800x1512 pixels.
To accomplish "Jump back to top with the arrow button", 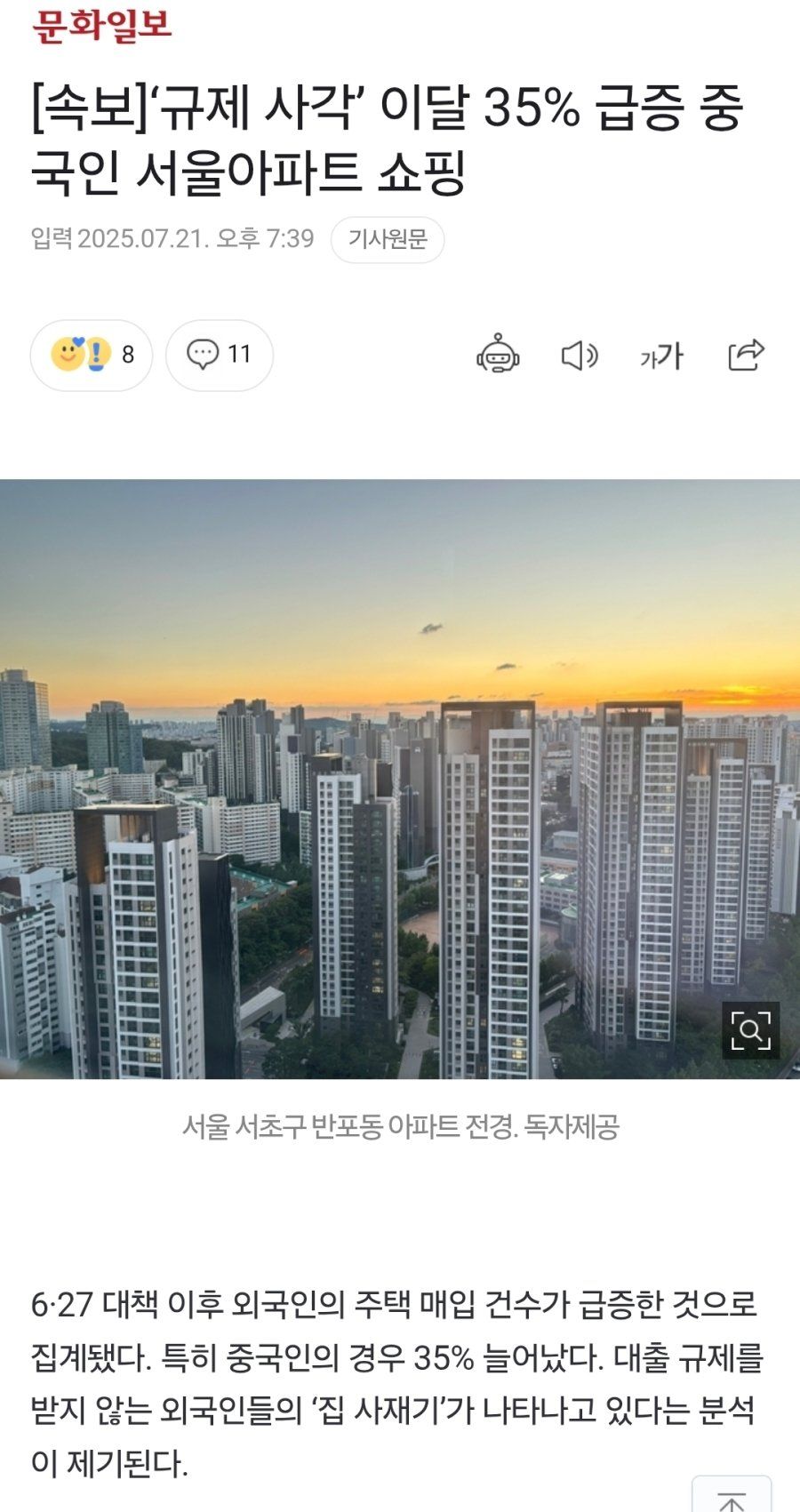I will (x=731, y=1497).
